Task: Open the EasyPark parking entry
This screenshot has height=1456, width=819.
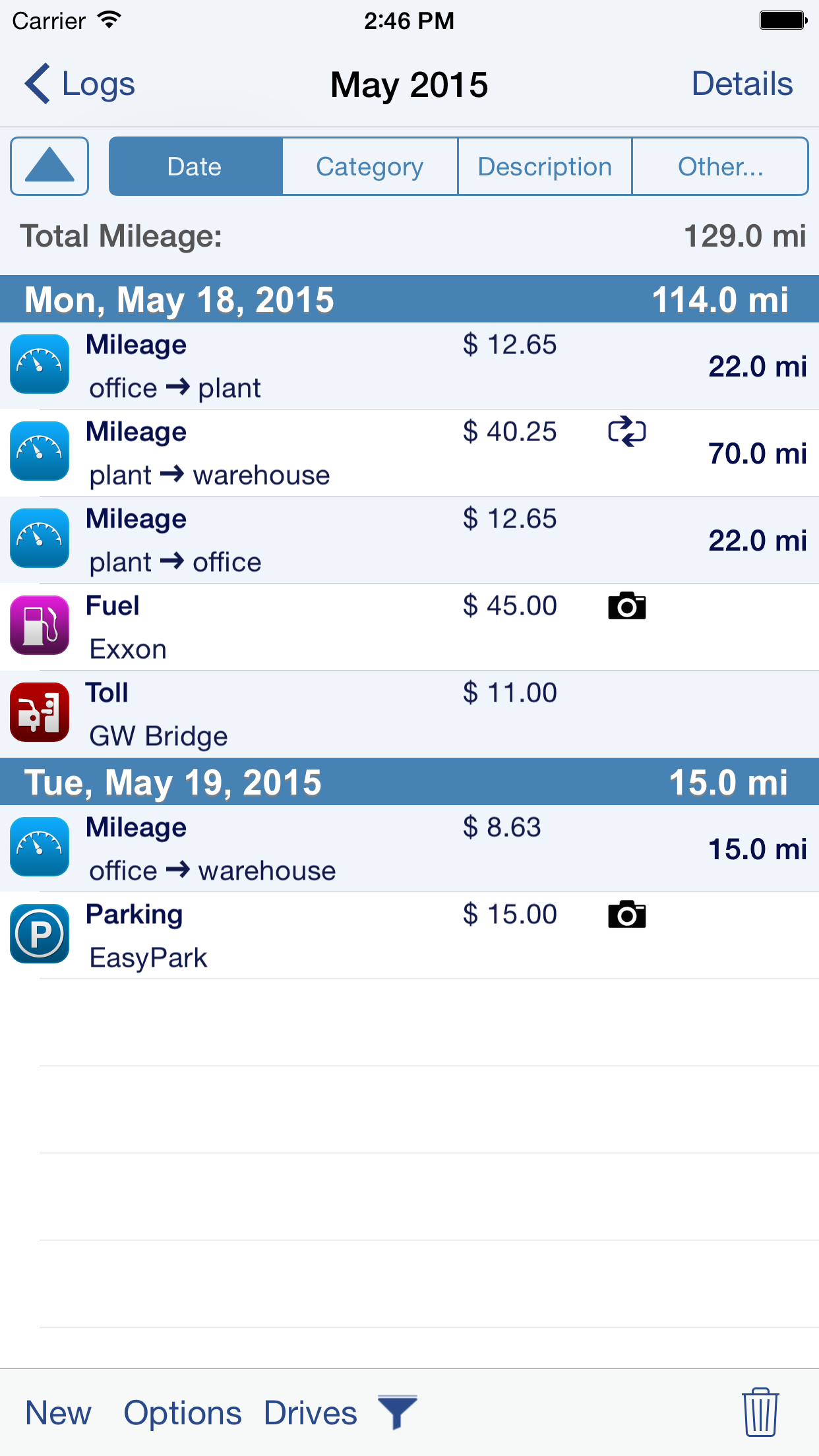Action: [x=409, y=936]
